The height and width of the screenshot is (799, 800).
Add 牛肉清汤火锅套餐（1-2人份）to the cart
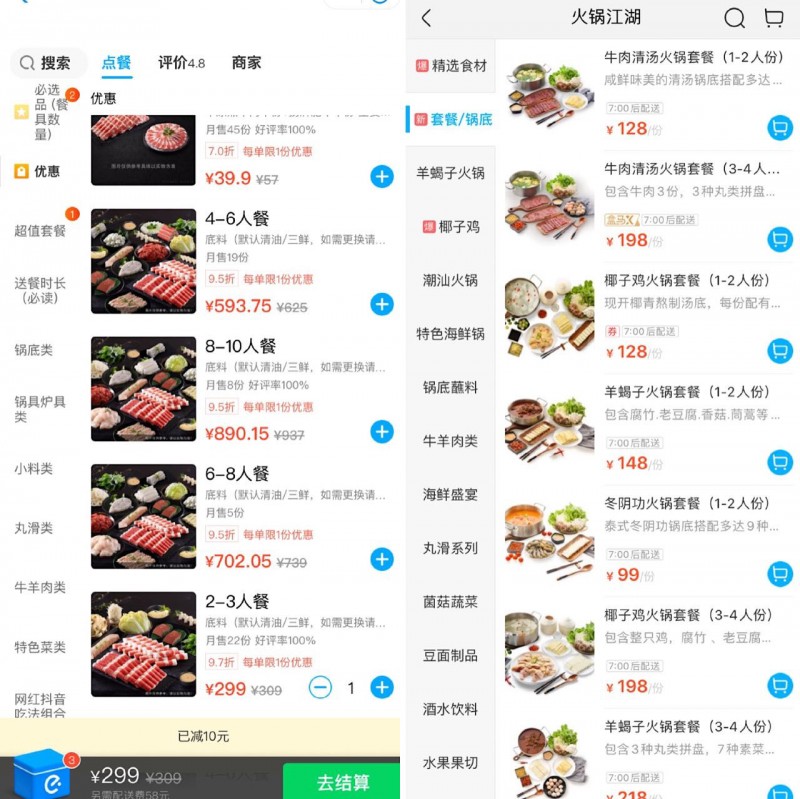coord(780,128)
